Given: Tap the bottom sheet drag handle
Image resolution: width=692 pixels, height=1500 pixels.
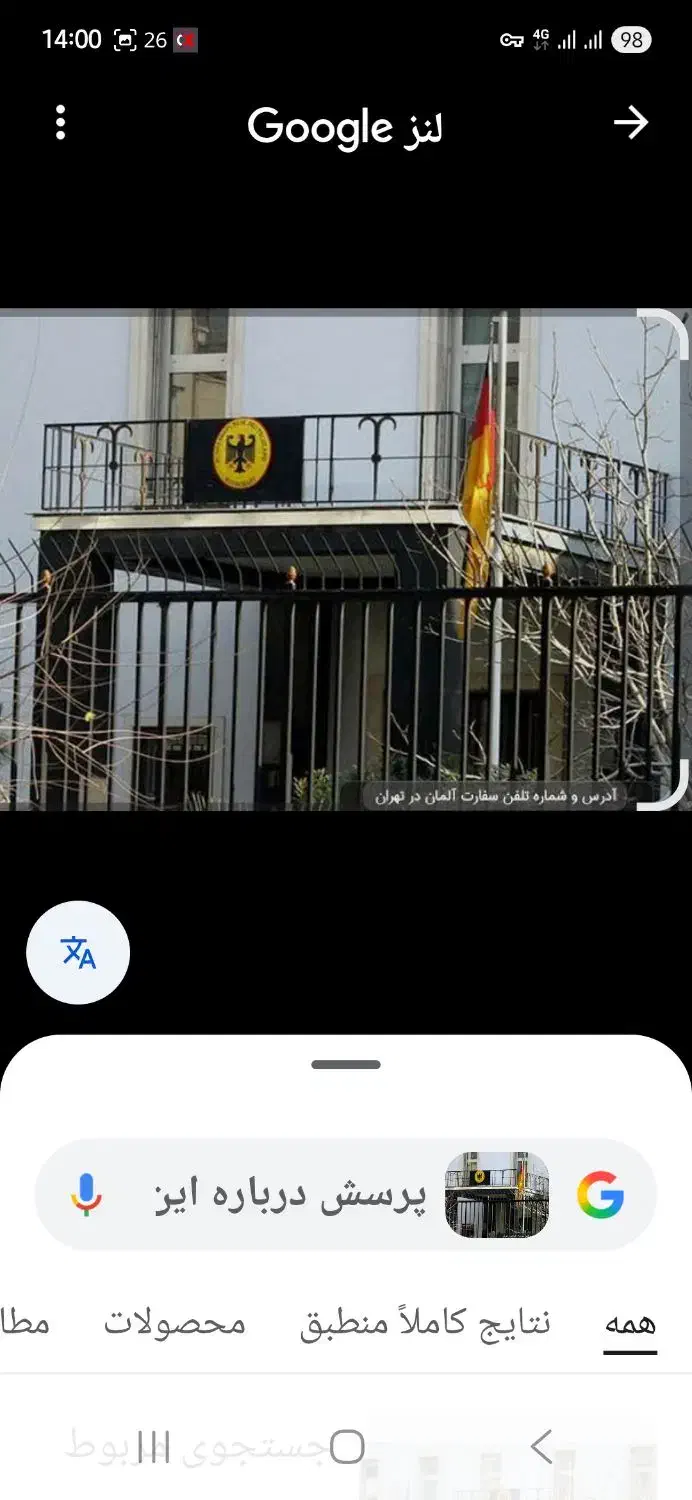Looking at the screenshot, I should 346,1065.
